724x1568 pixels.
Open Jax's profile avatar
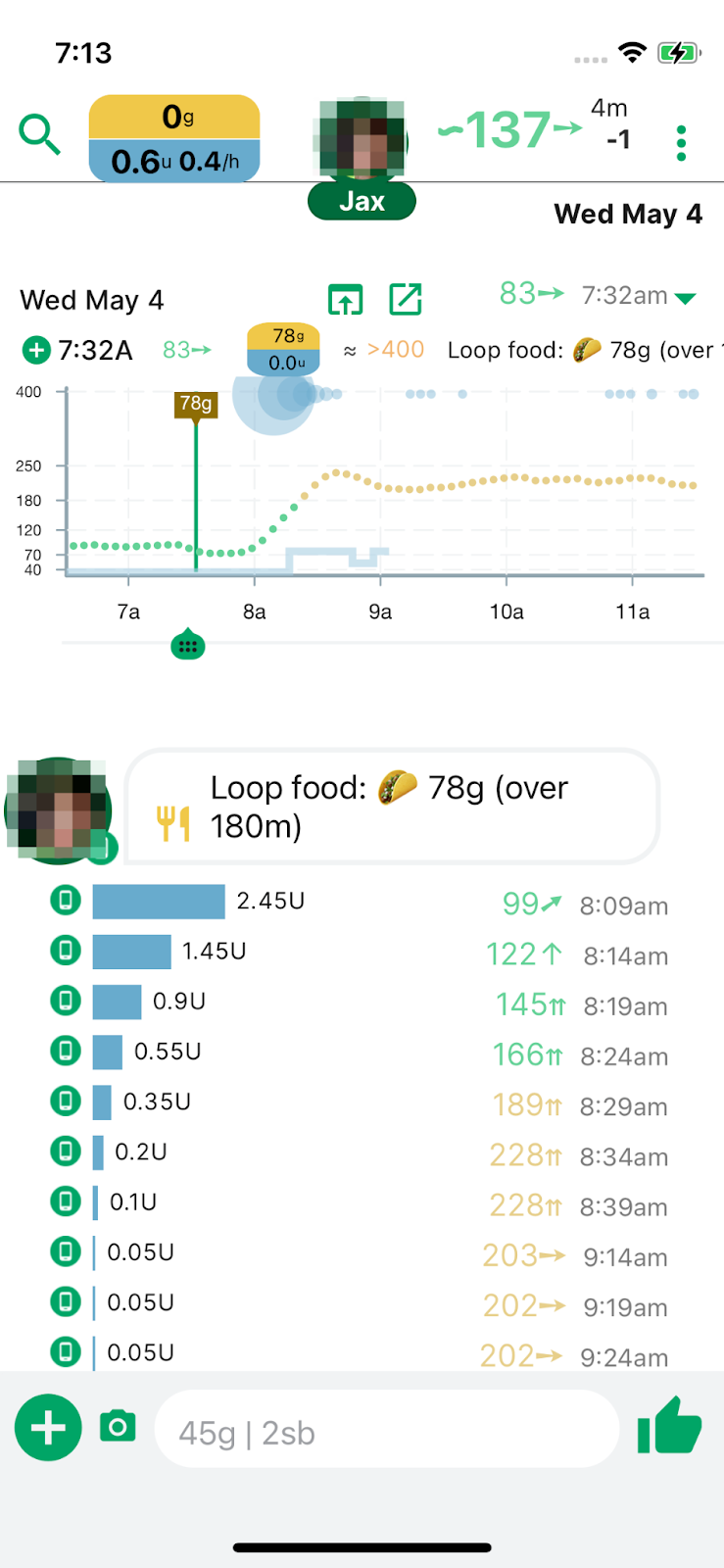tap(362, 141)
